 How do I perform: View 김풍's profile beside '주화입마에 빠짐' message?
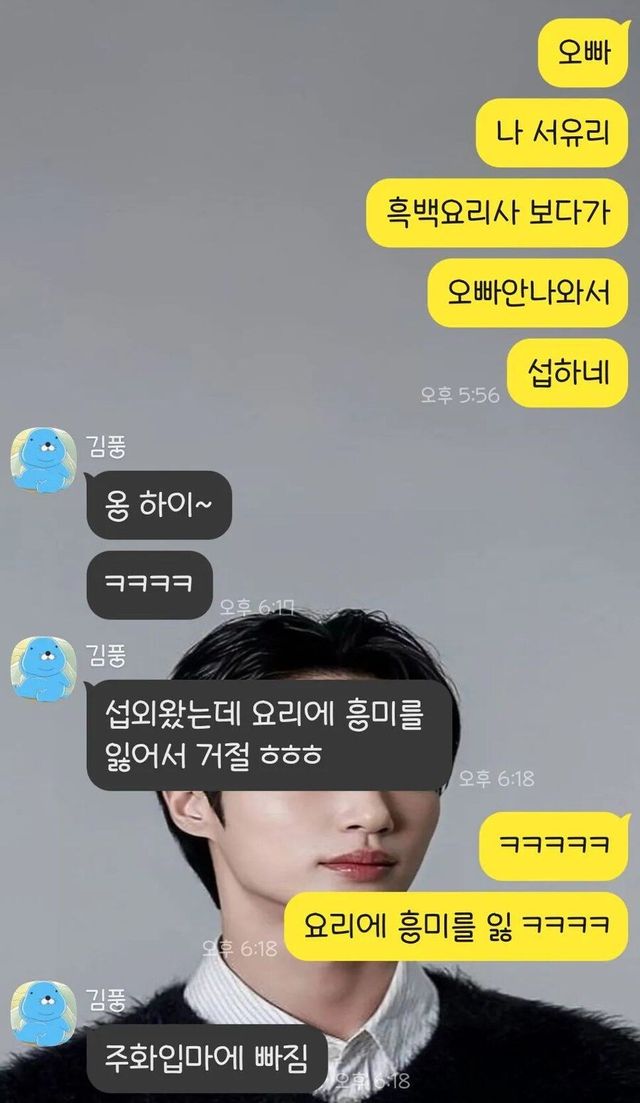pyautogui.click(x=43, y=1012)
